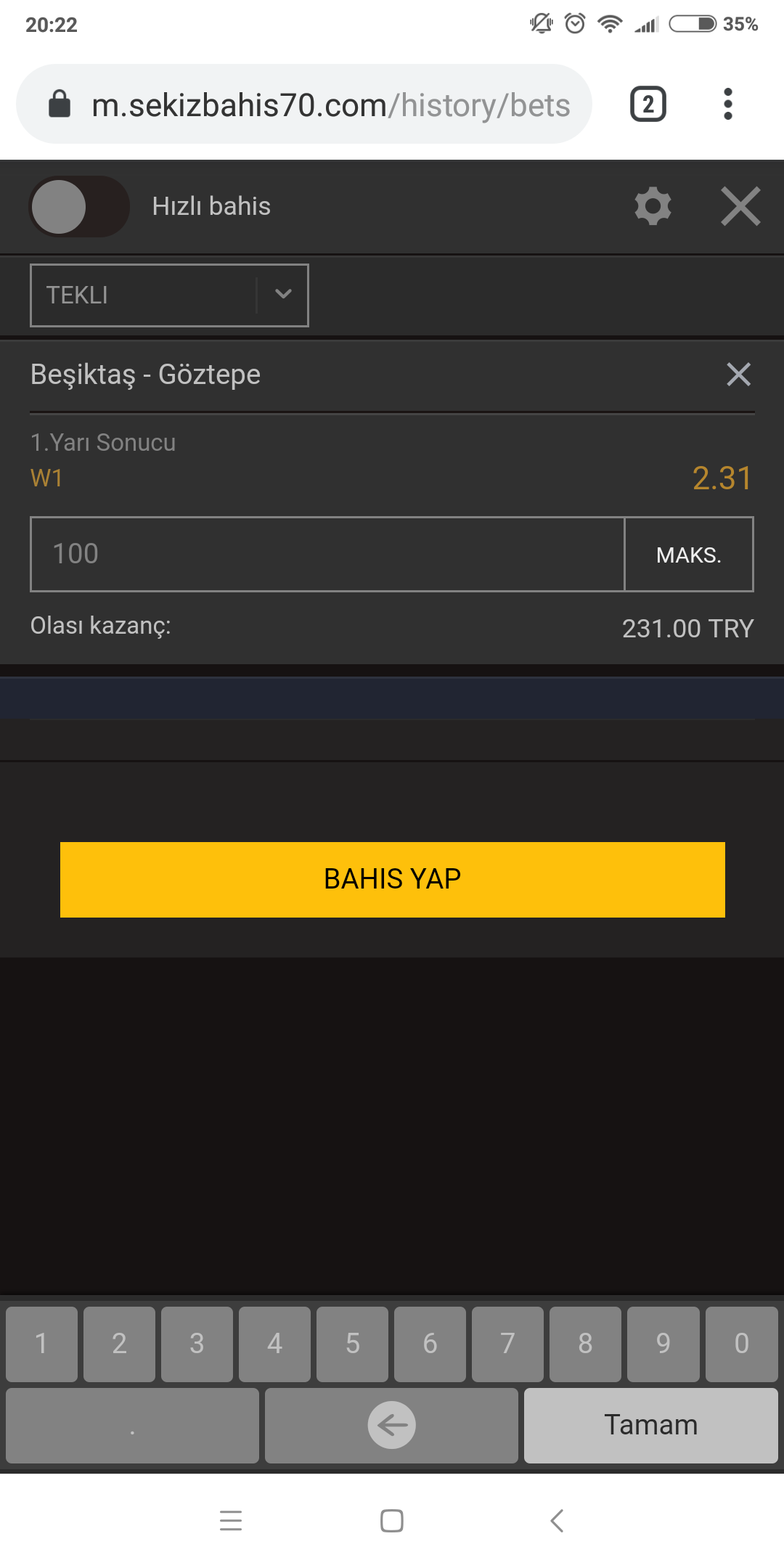Toggle the Hızlı bahis switch
The height and width of the screenshot is (1568, 784).
pos(79,207)
